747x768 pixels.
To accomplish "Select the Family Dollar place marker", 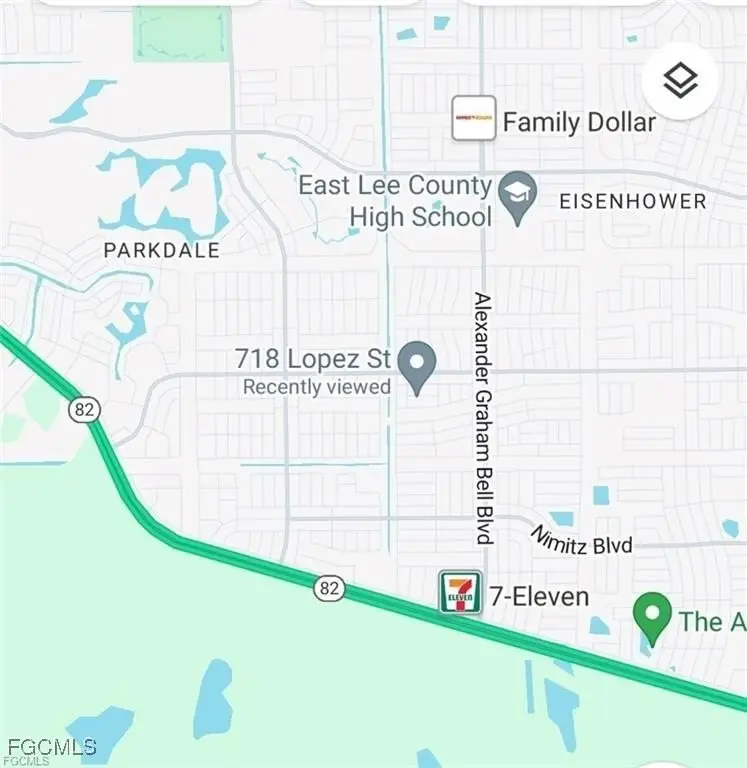I will (473, 119).
